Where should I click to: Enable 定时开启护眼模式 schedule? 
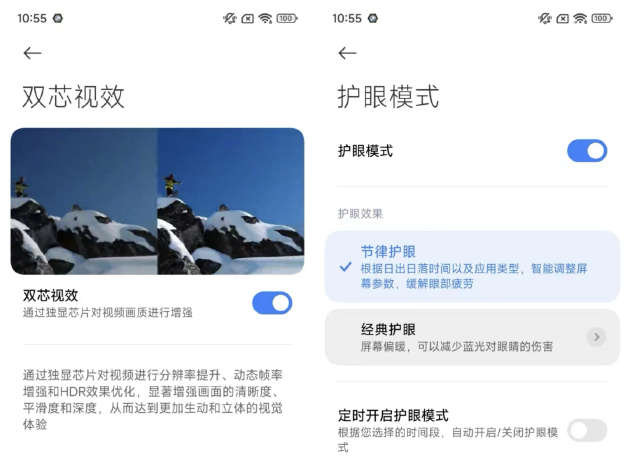[x=587, y=430]
